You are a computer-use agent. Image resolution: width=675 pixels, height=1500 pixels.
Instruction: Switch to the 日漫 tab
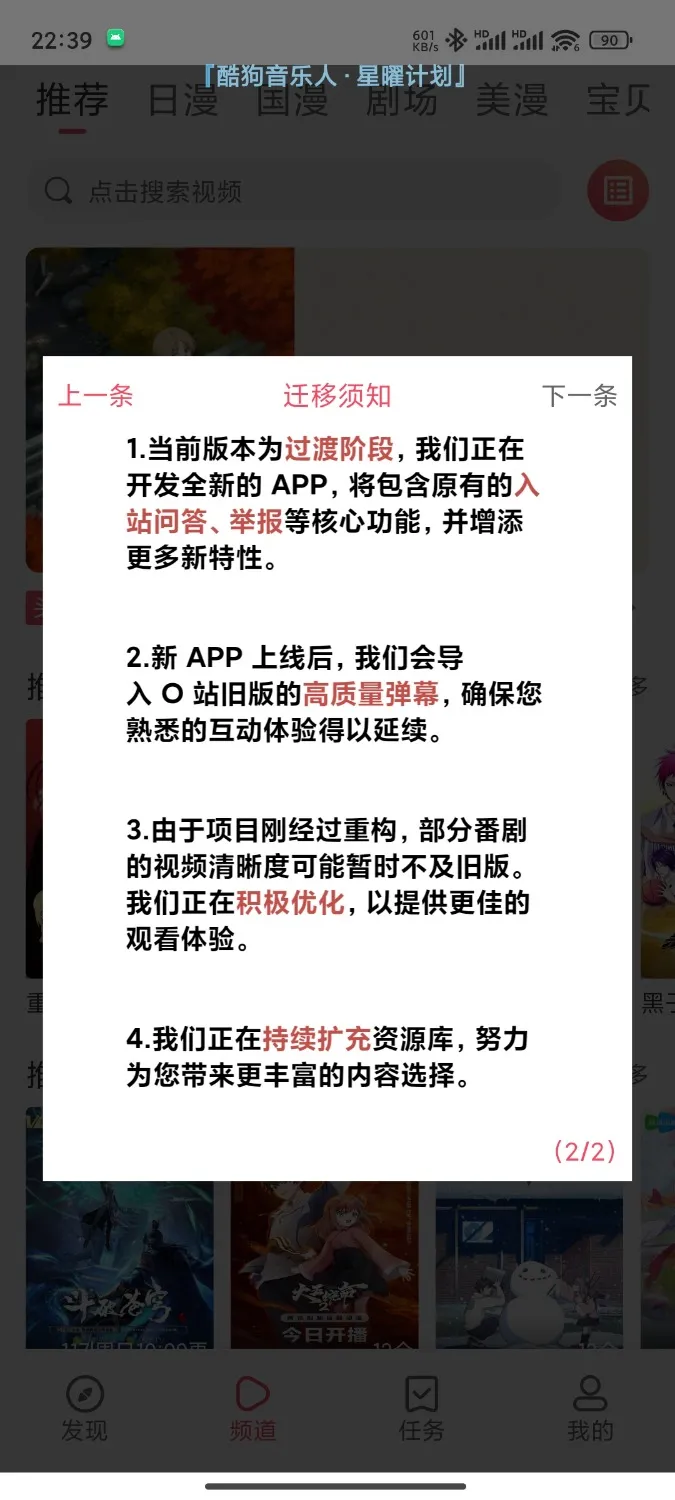coord(183,101)
